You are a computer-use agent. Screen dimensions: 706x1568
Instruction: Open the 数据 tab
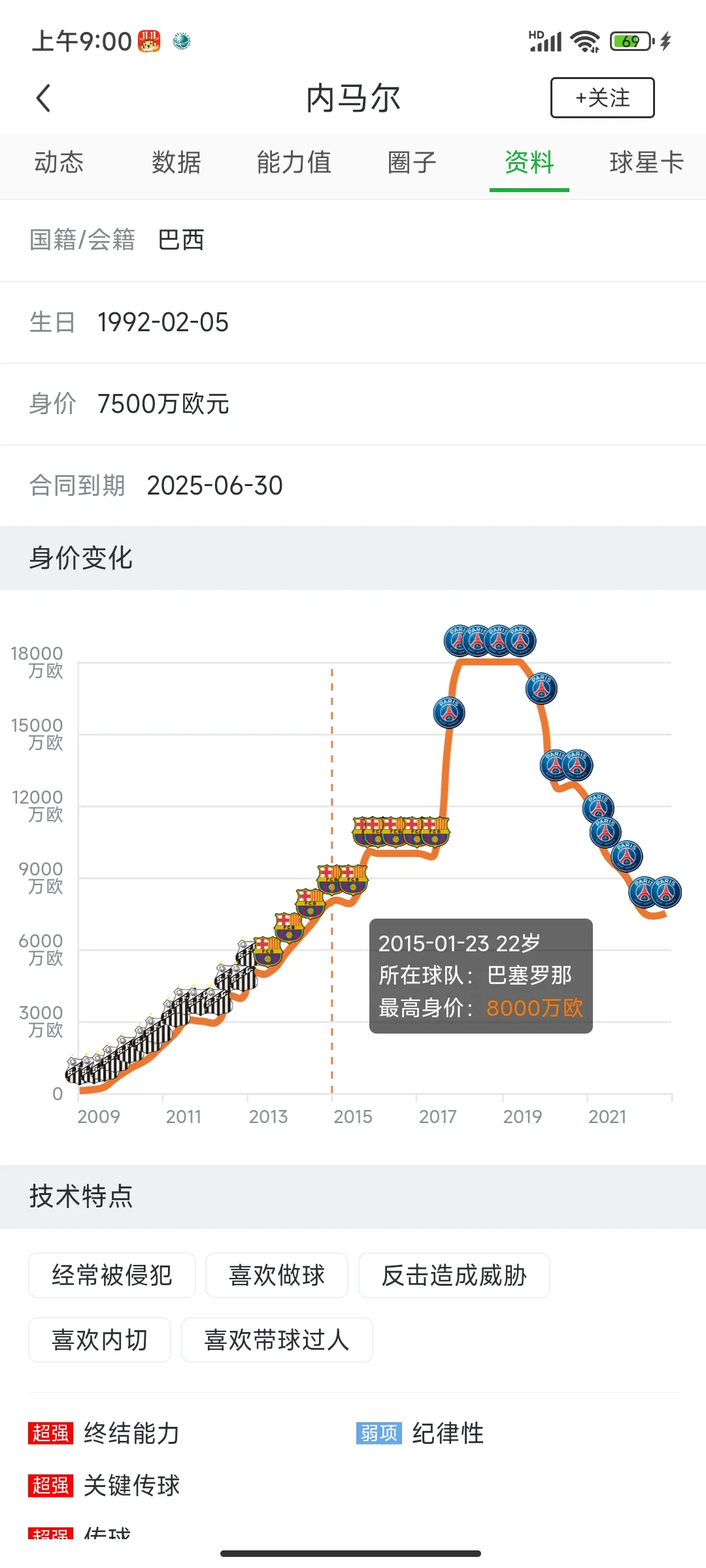[176, 163]
